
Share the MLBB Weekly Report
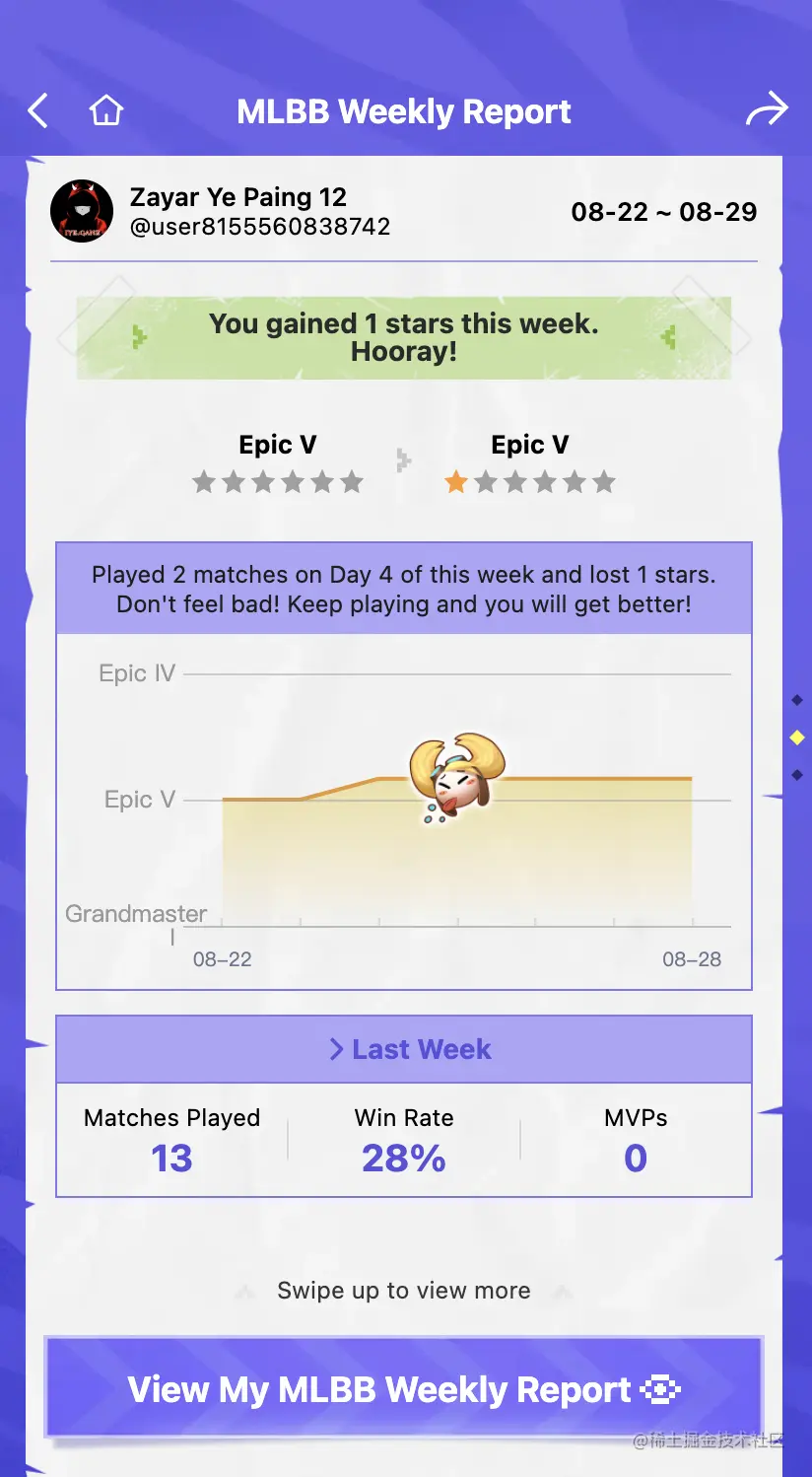[767, 110]
